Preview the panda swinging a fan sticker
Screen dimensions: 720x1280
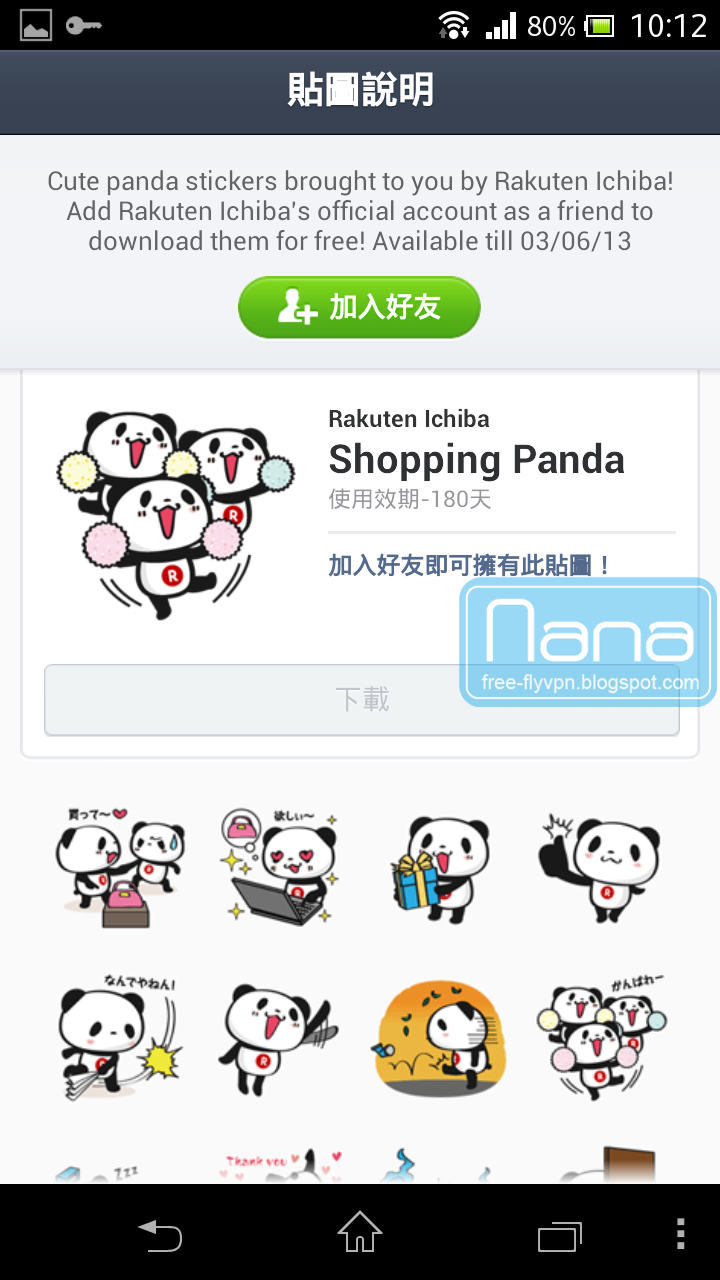point(280,1036)
